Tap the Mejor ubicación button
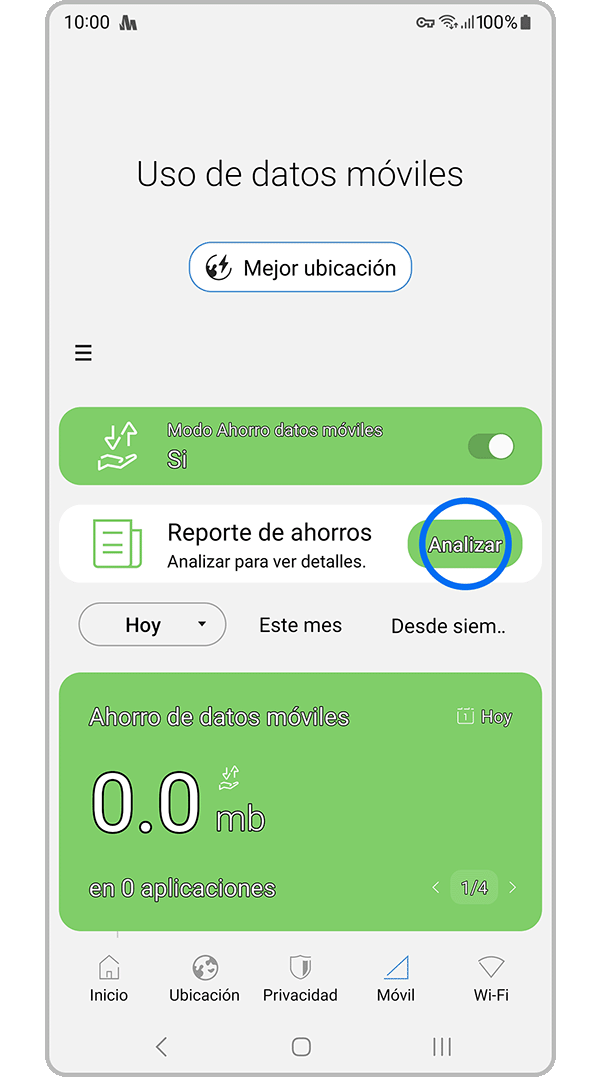The image size is (600, 1077). (300, 268)
